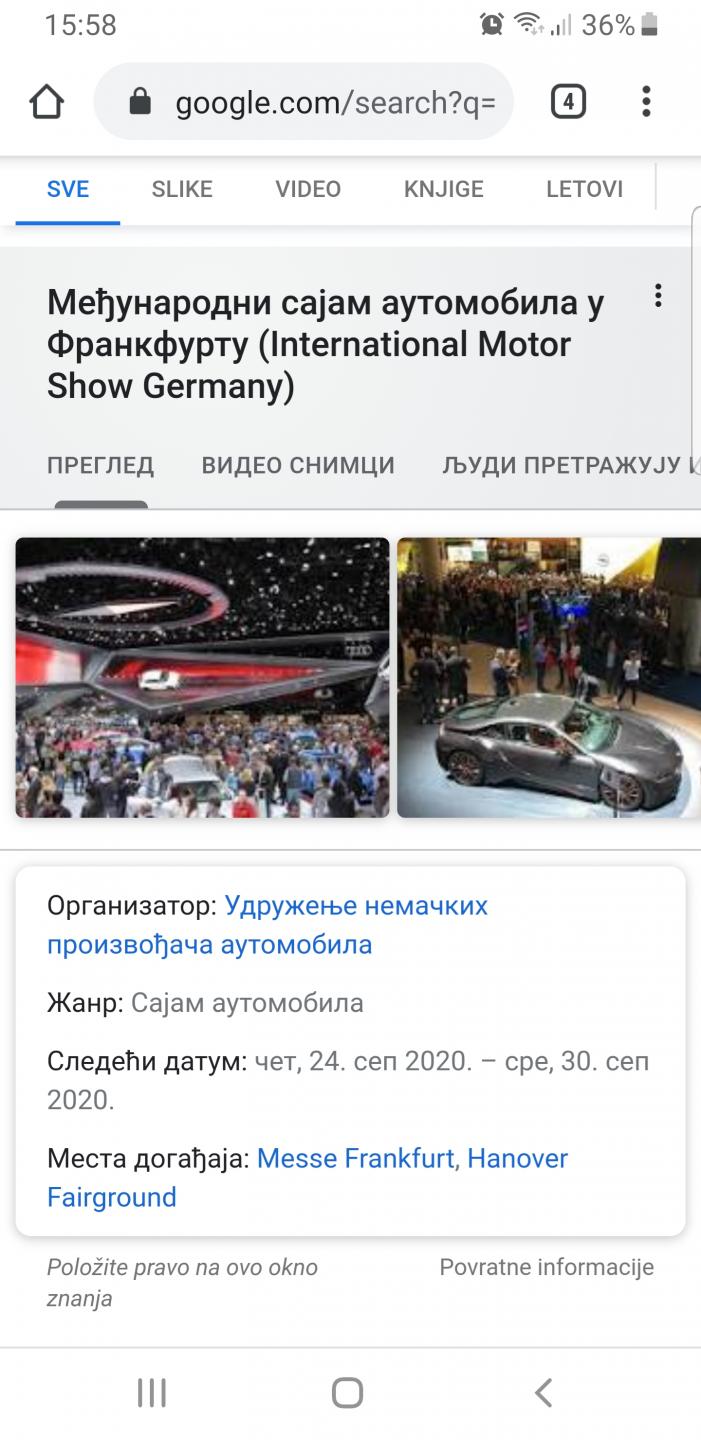Switch to the LETOVI search tab
701x1440 pixels.
585,189
